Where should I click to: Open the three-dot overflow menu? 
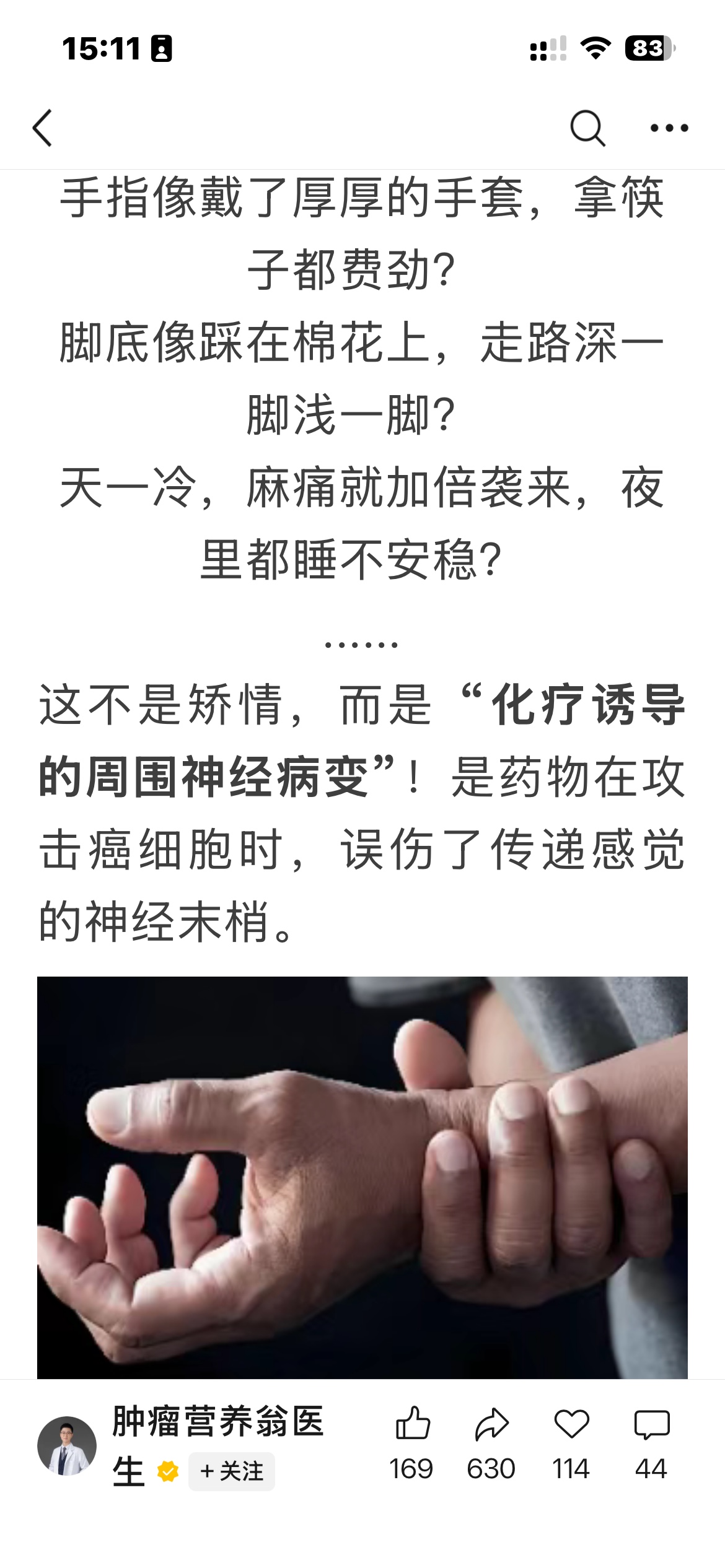click(x=669, y=128)
